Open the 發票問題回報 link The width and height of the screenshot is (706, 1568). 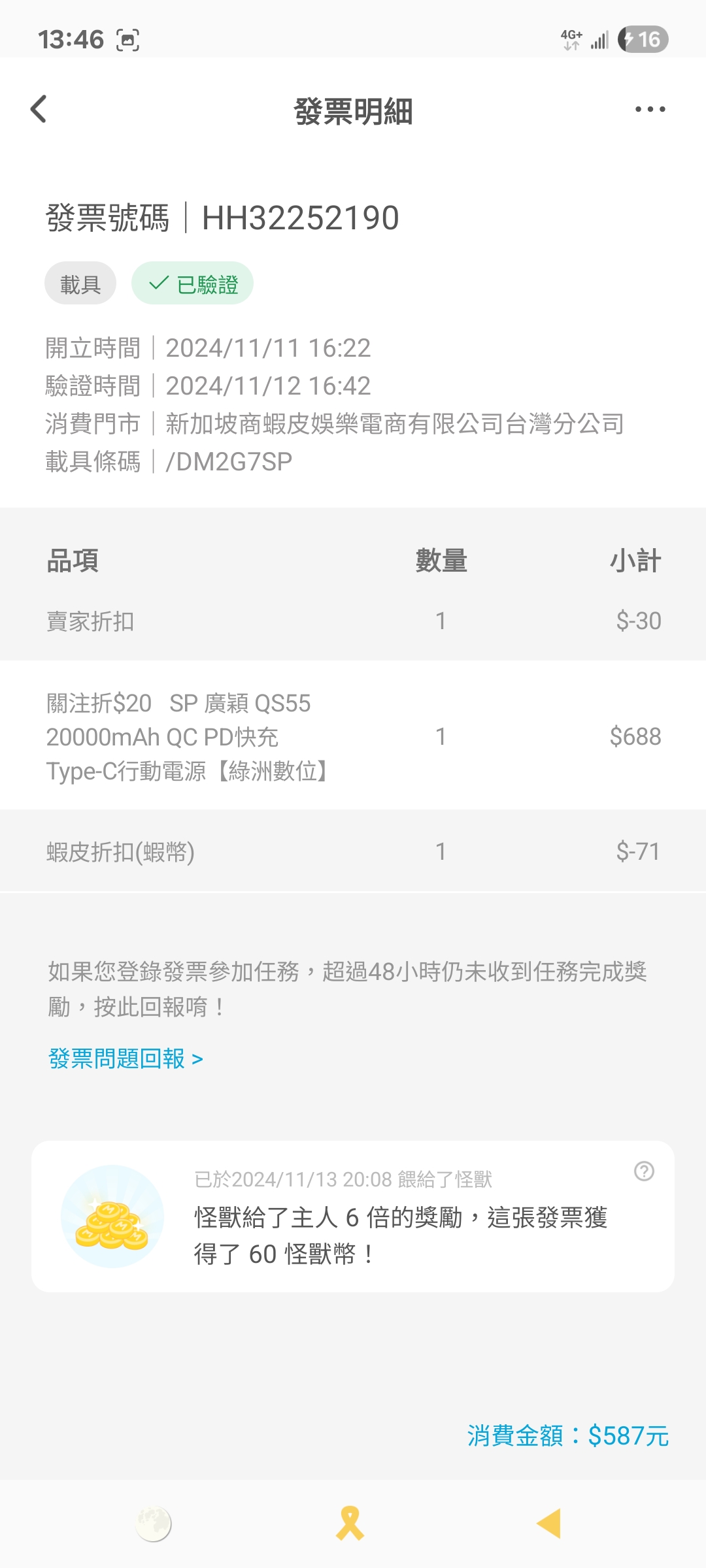coord(126,1058)
